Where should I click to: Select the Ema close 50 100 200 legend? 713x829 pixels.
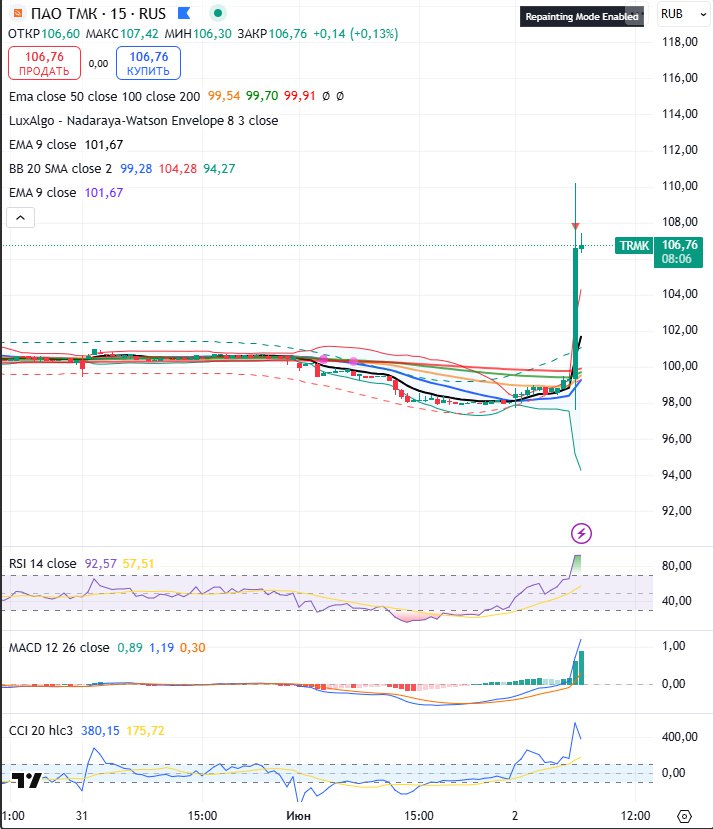pos(104,96)
